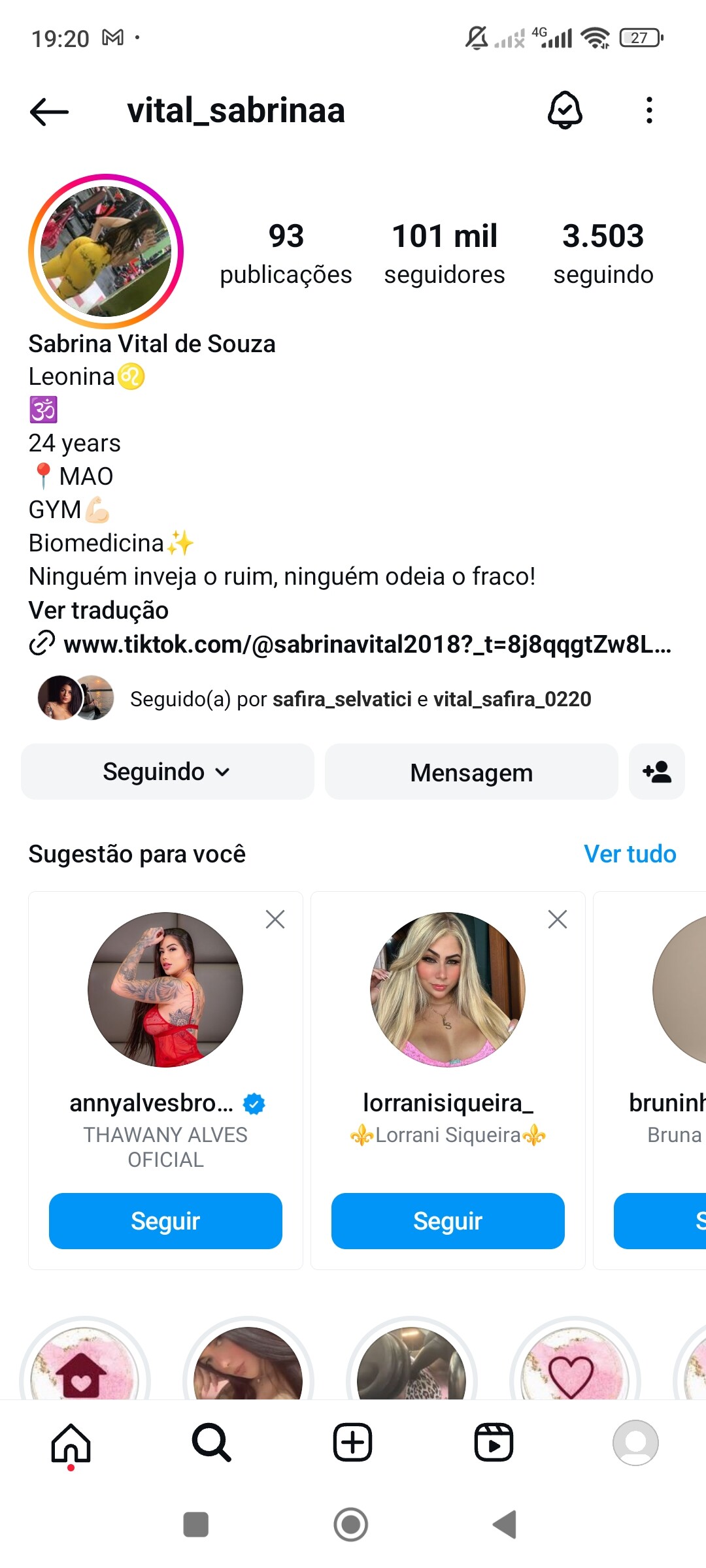The width and height of the screenshot is (706, 1568).
Task: Go back using the top arrow
Action: click(50, 111)
